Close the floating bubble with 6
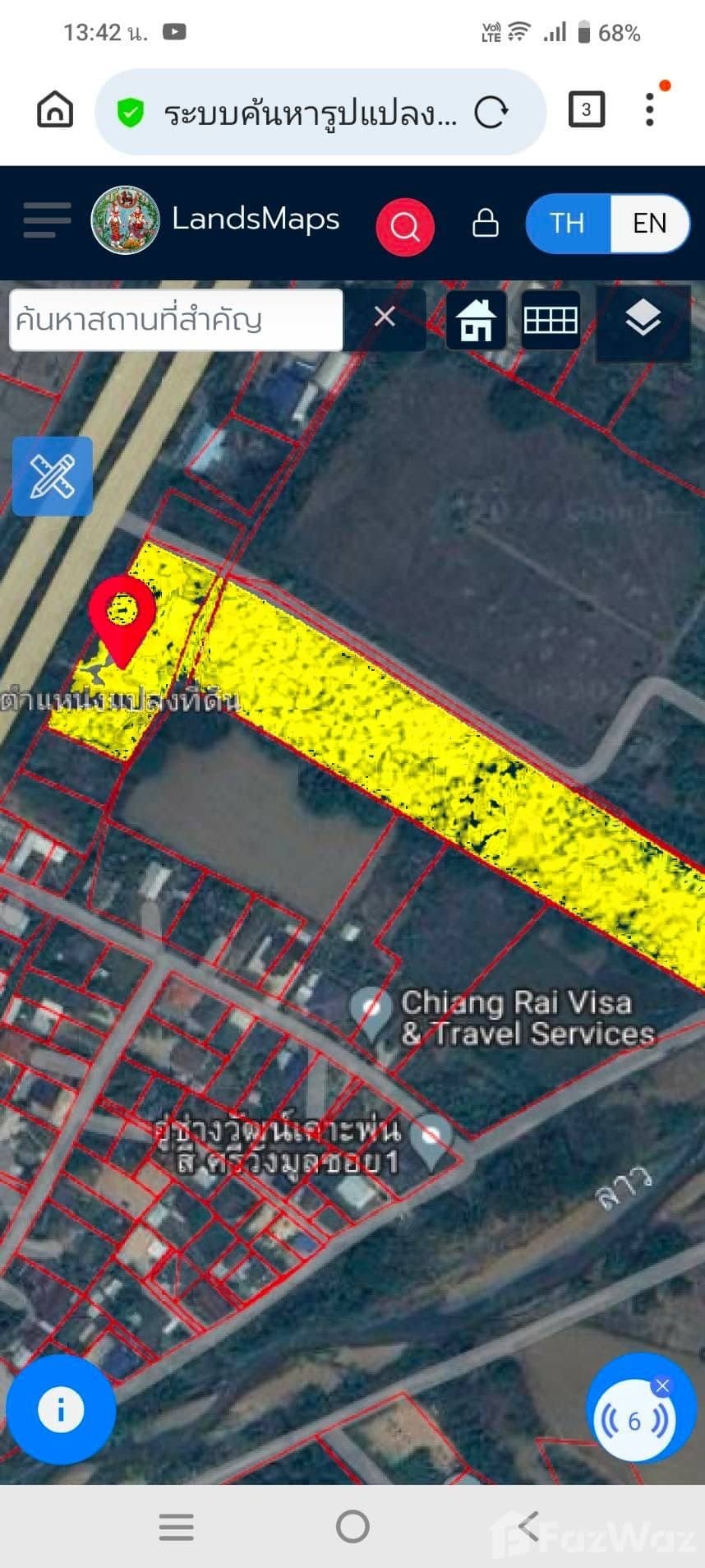This screenshot has height=1568, width=705. (x=661, y=1385)
